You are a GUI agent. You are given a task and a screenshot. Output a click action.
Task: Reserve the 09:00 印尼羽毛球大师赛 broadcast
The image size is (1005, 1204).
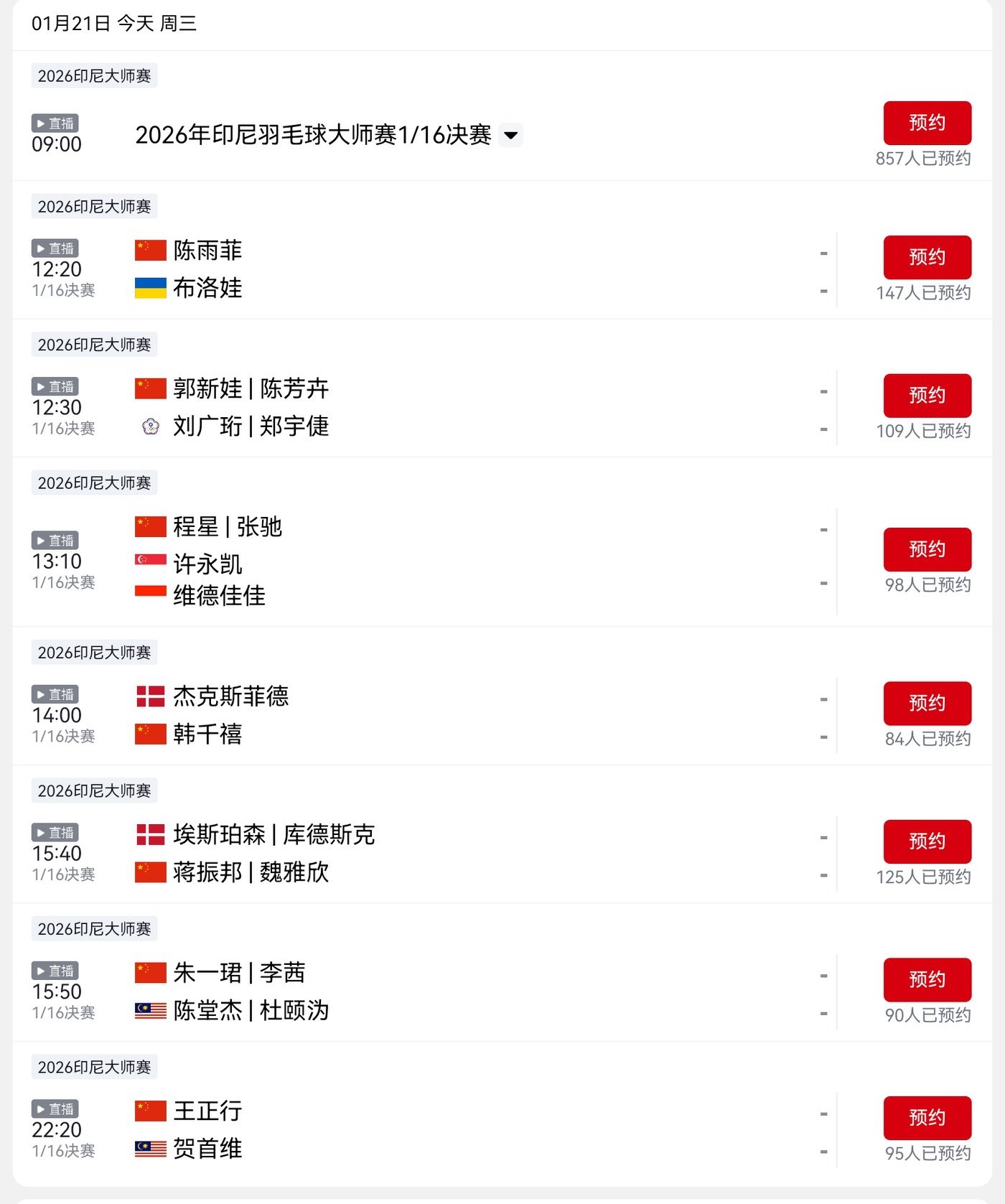927,123
